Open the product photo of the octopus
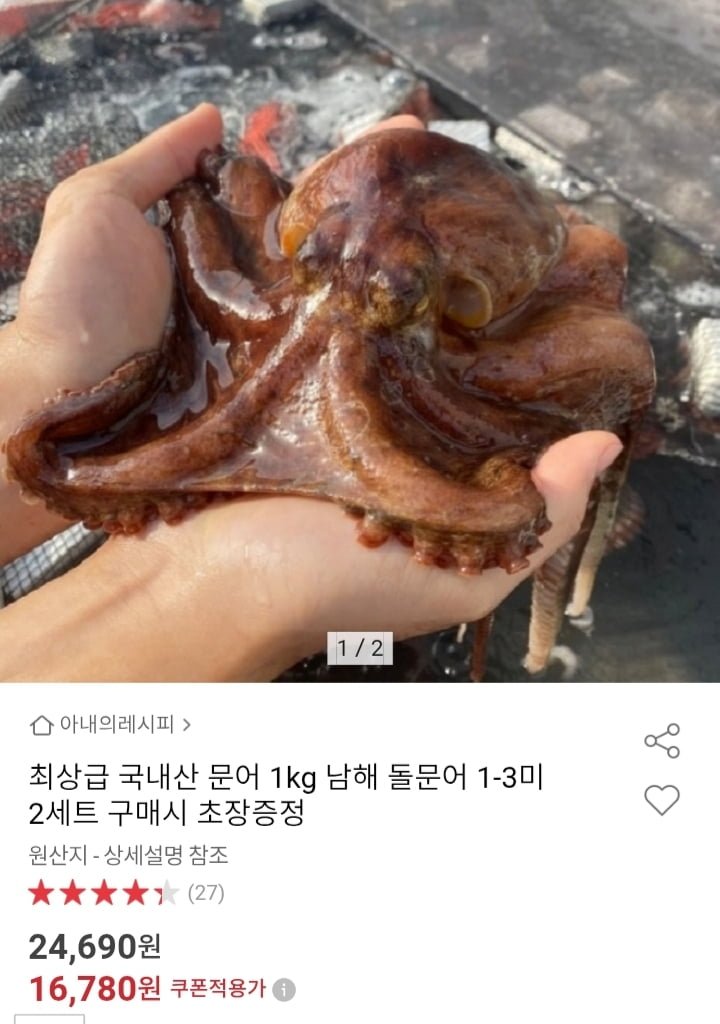 pos(360,340)
